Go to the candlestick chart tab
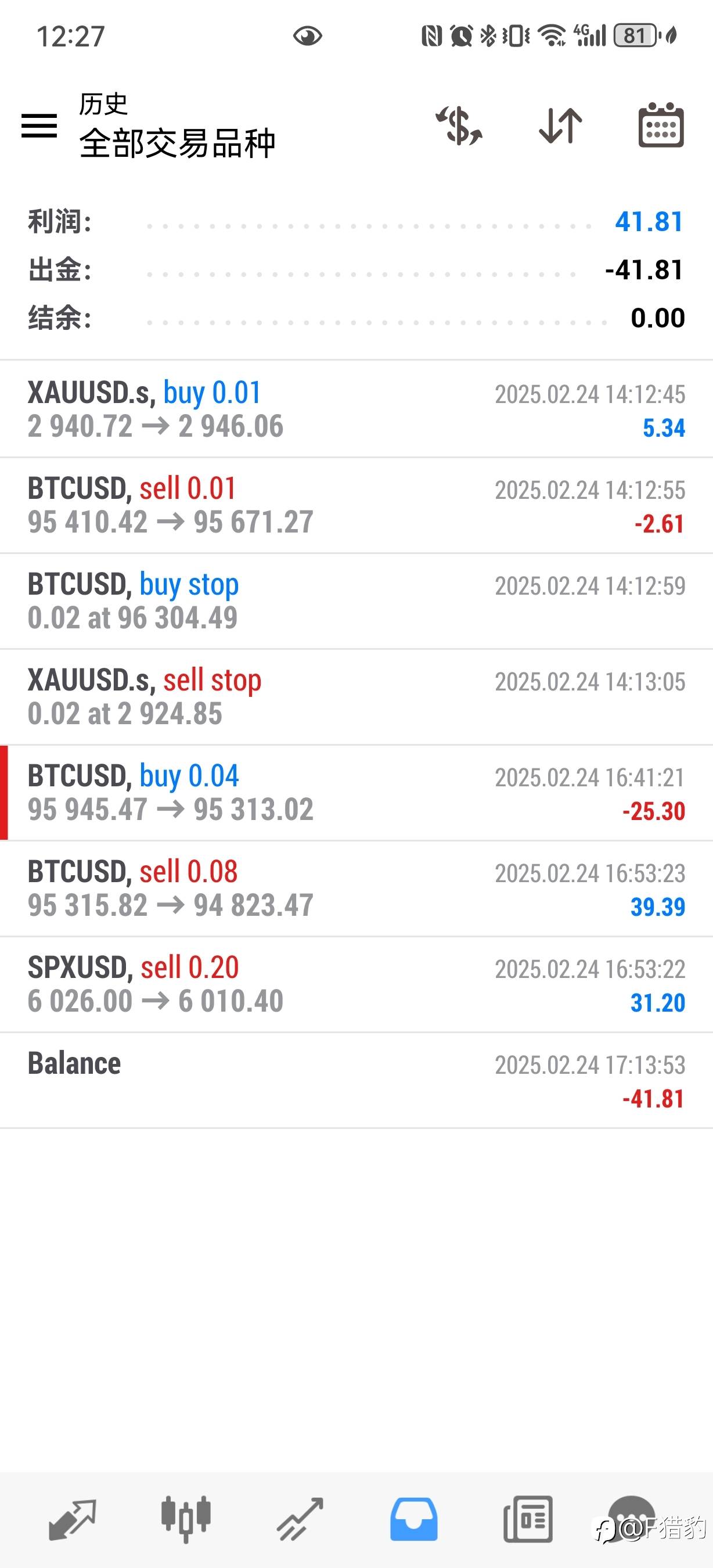 (186, 1519)
